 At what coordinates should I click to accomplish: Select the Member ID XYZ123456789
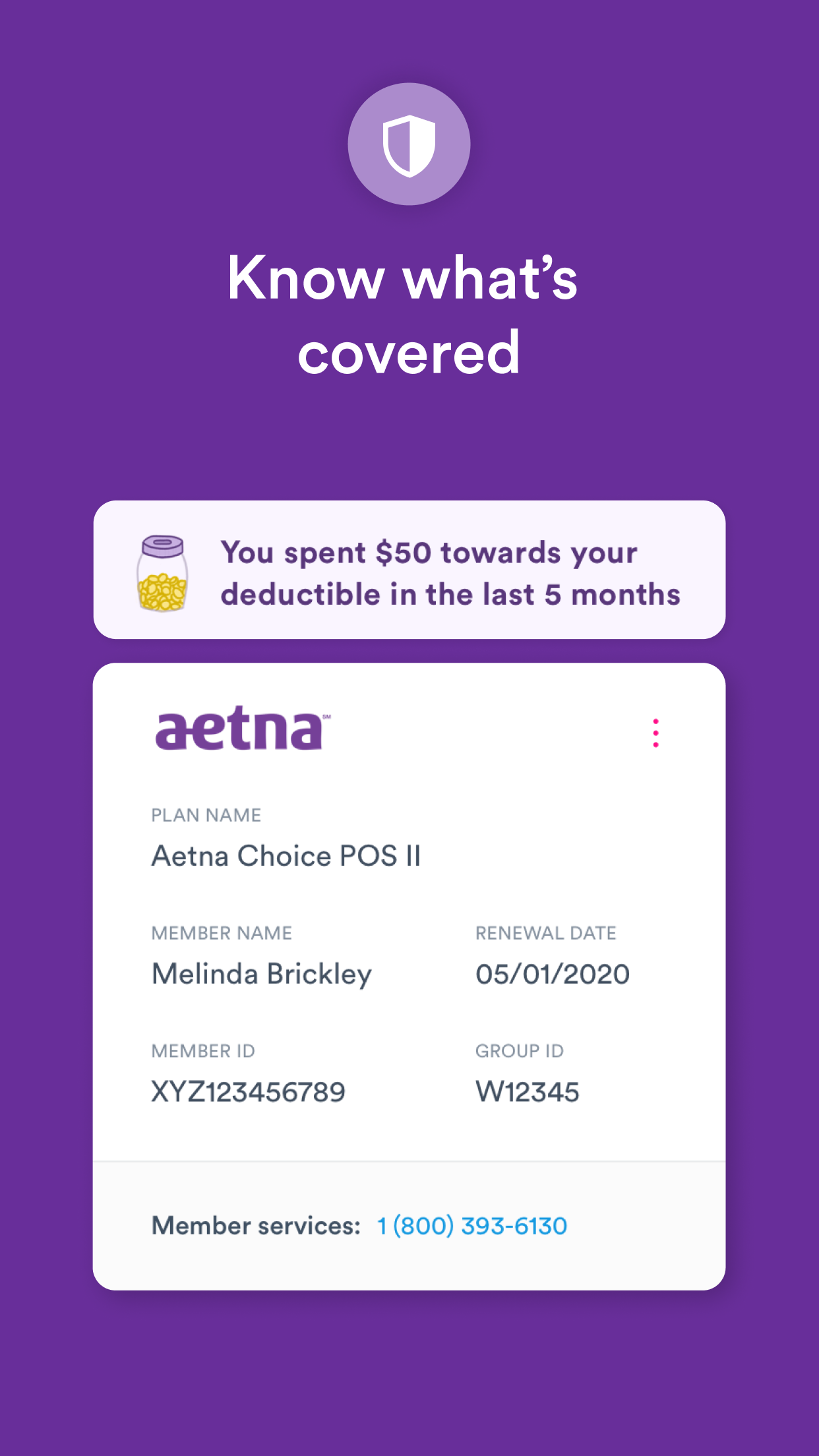pyautogui.click(x=249, y=1091)
